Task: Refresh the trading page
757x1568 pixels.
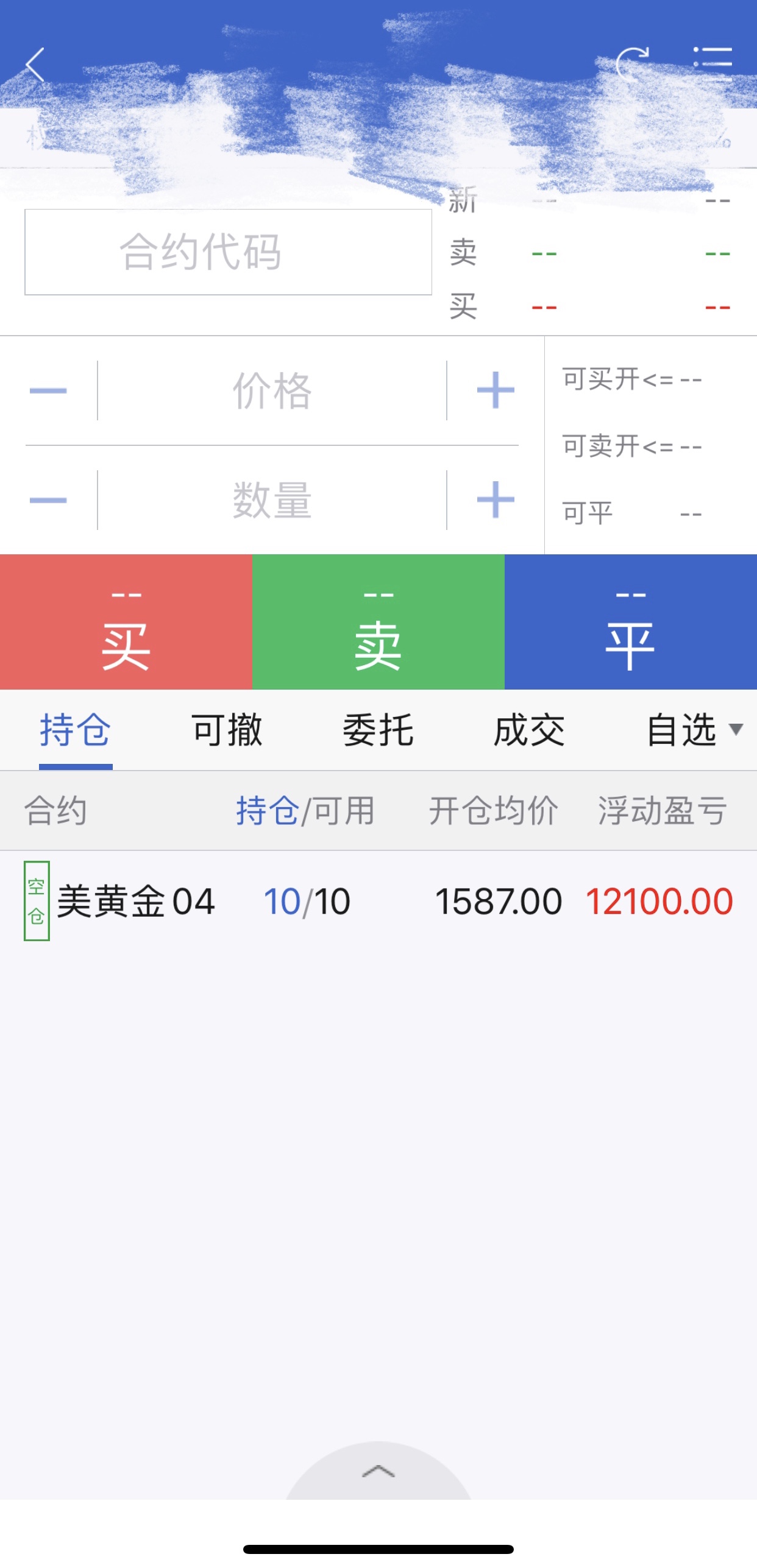Action: [x=632, y=65]
